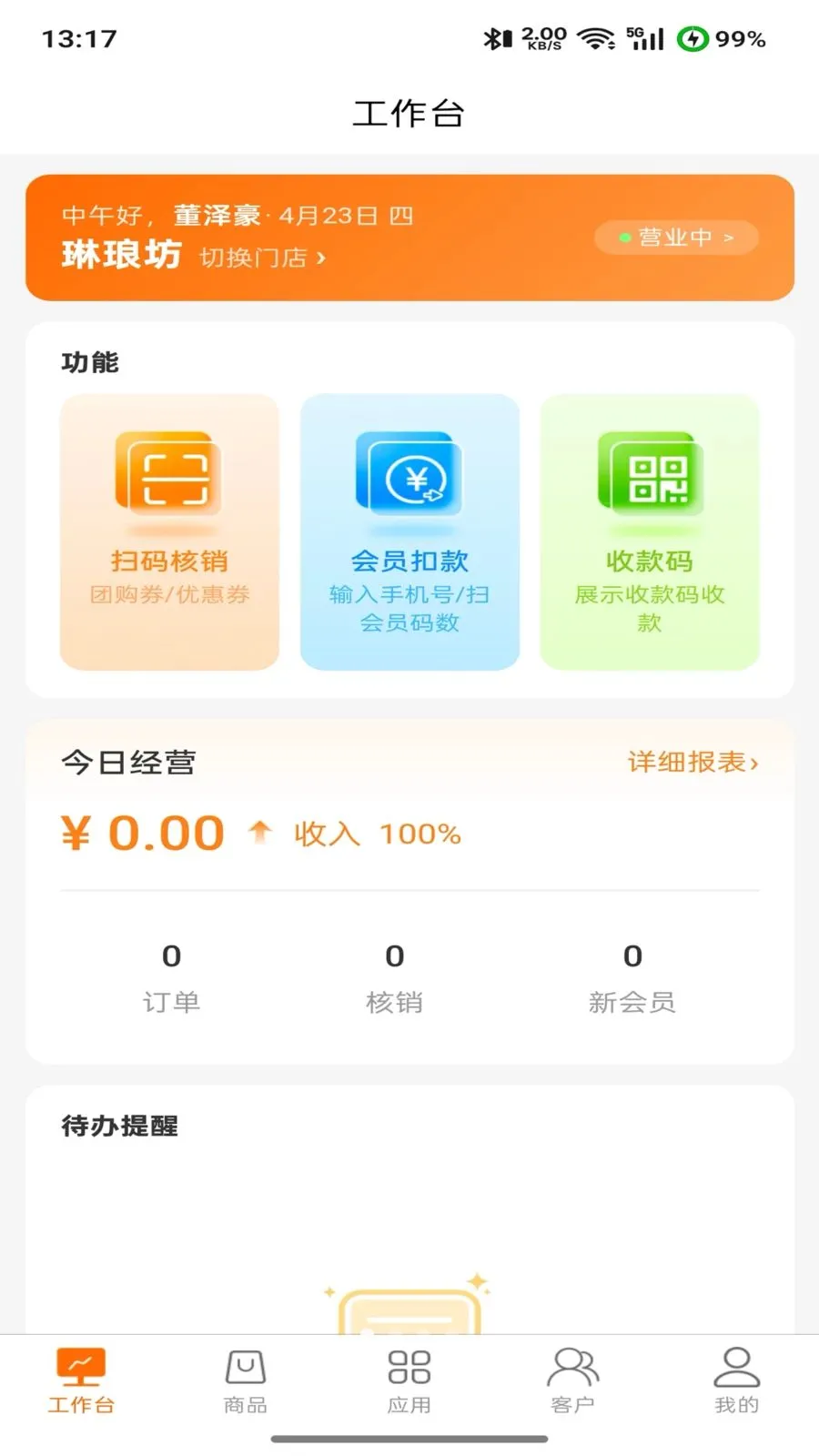Open the 收款码 payment QR code

point(649,531)
